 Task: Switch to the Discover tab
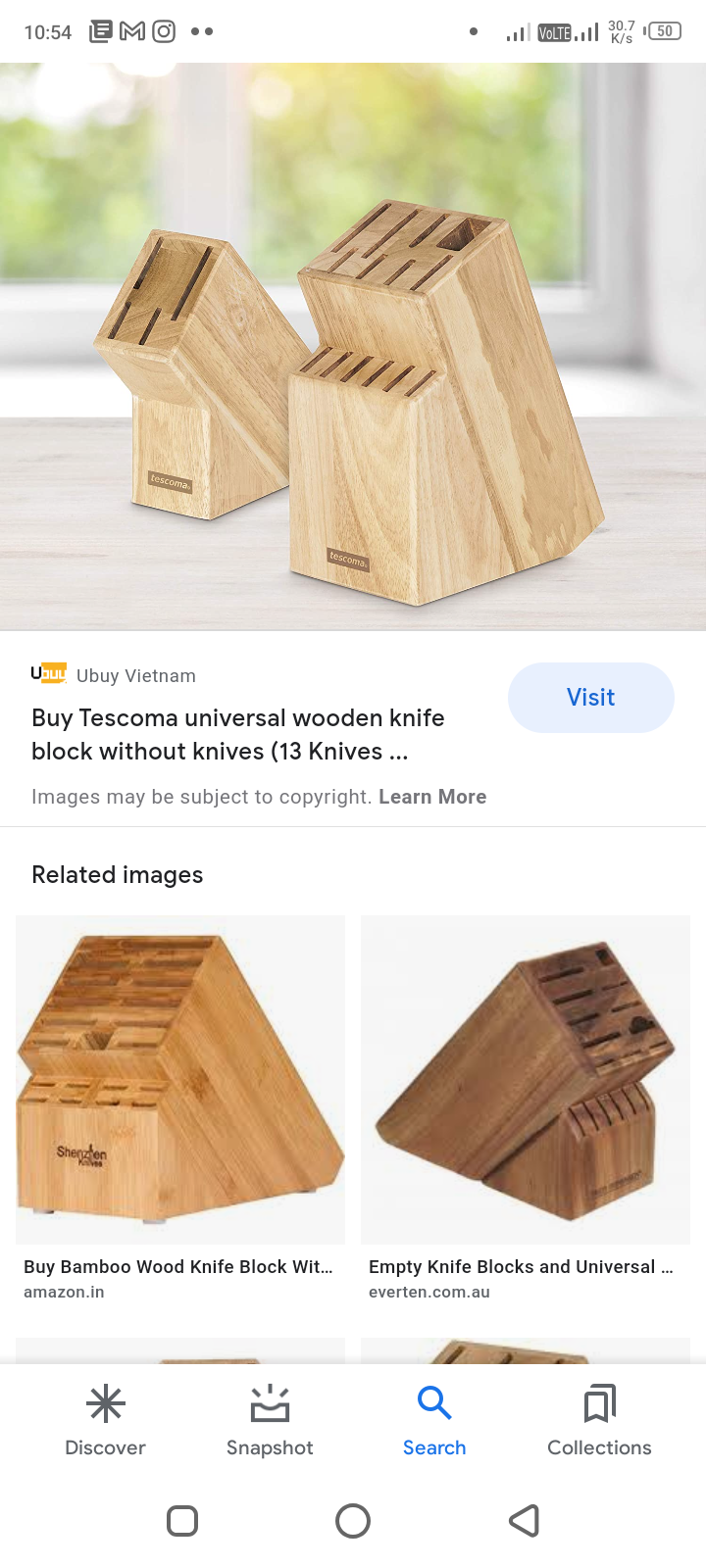(x=105, y=1421)
